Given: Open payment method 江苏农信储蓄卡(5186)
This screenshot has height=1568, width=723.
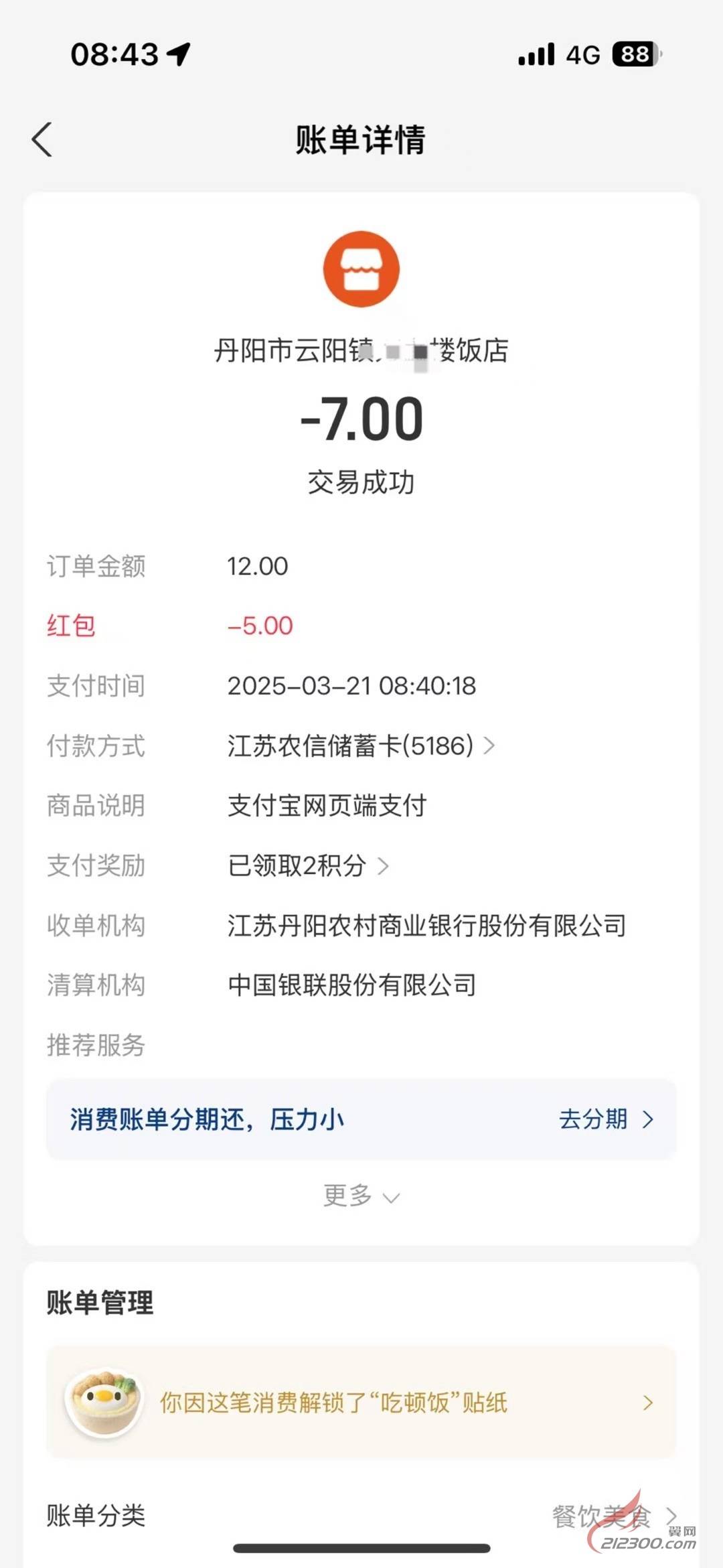Looking at the screenshot, I should [361, 745].
